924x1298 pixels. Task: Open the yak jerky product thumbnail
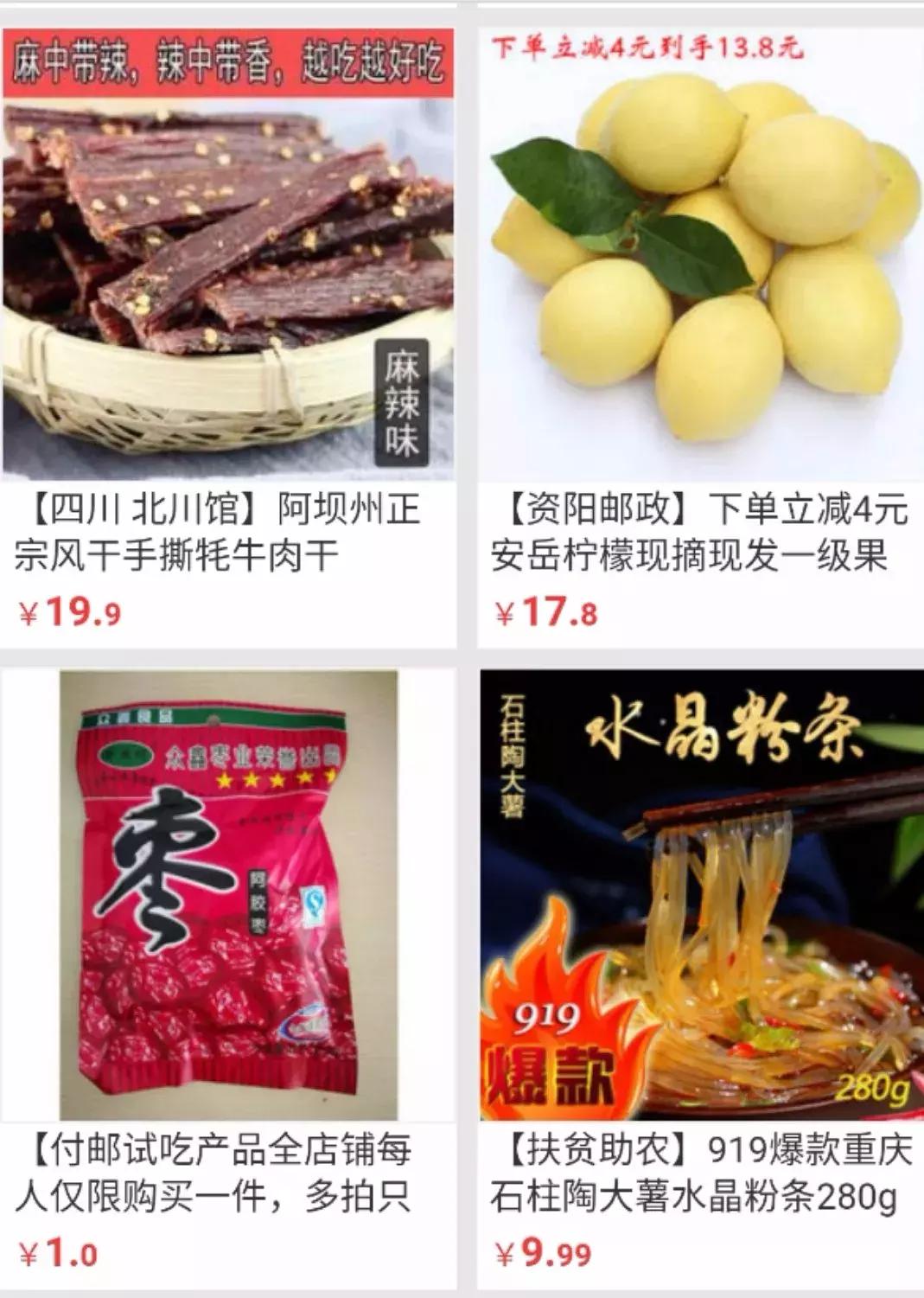tap(229, 259)
